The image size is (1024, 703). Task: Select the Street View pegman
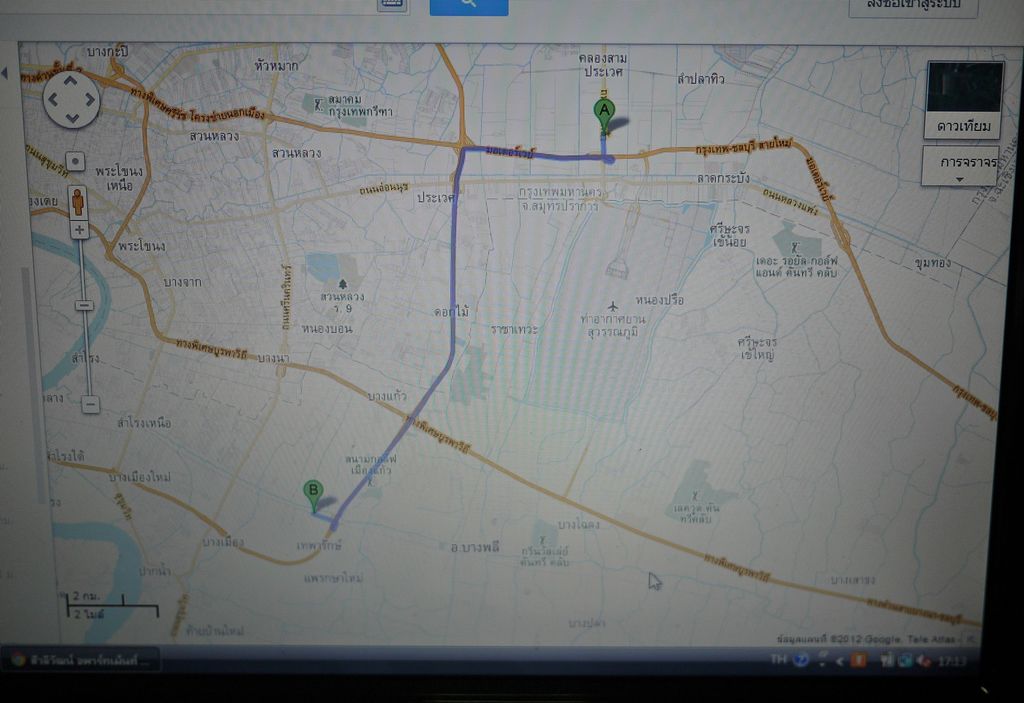coord(78,201)
